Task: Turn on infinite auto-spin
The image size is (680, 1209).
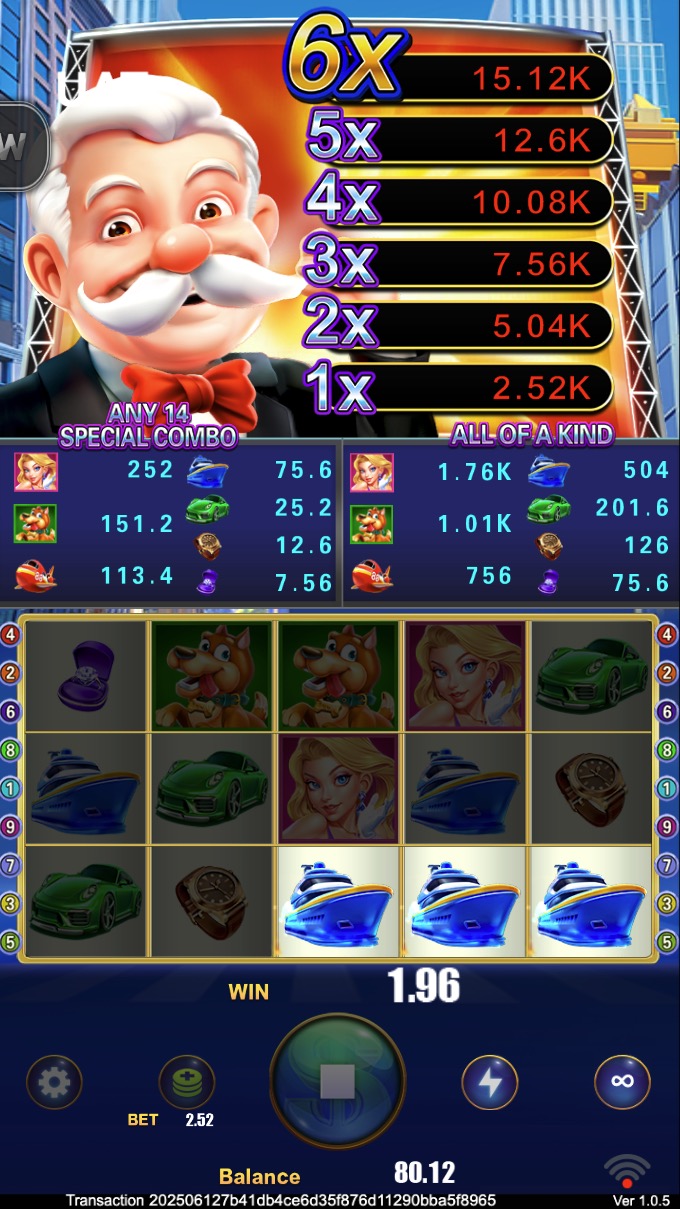Action: coord(622,1082)
